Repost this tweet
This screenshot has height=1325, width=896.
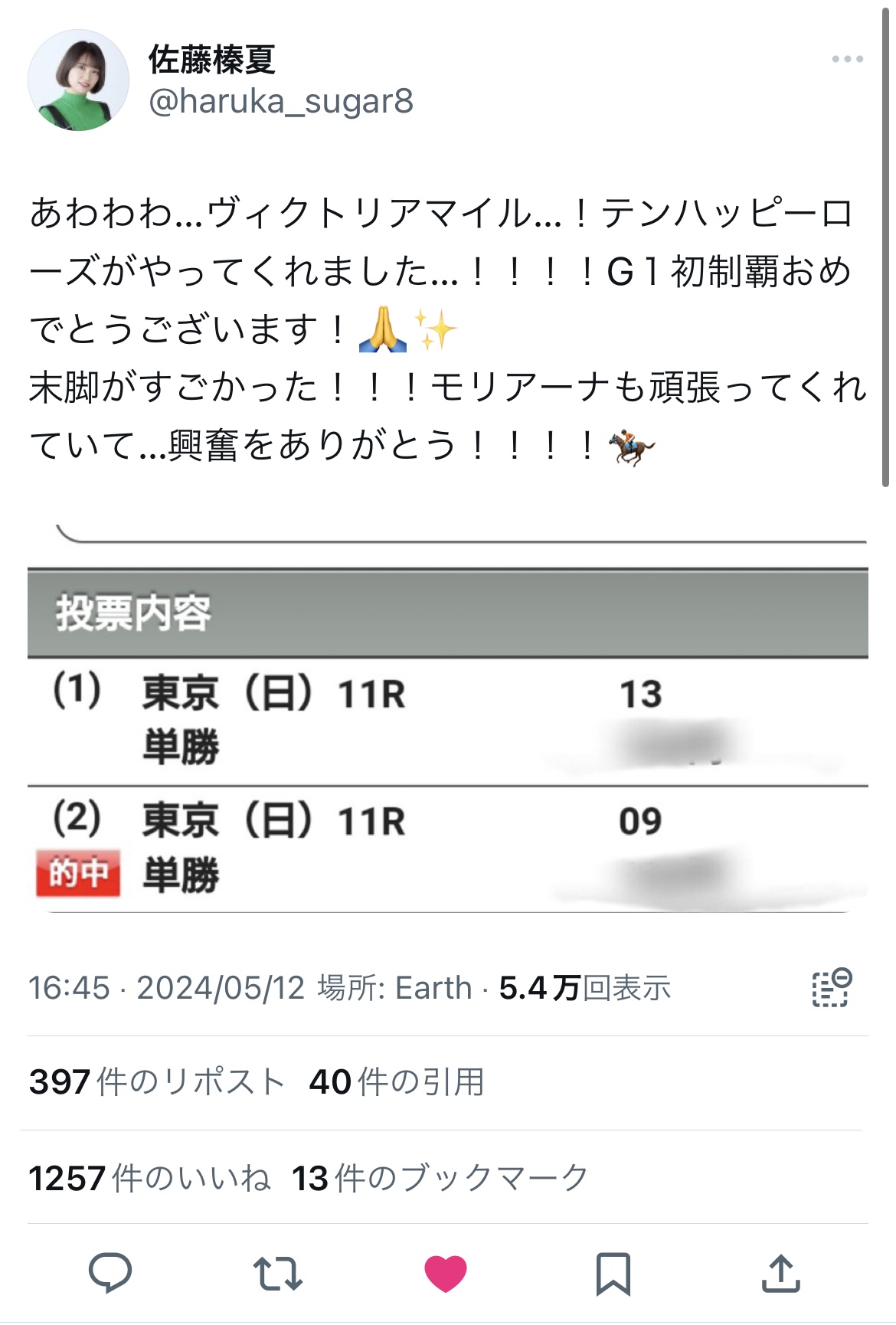277,1273
